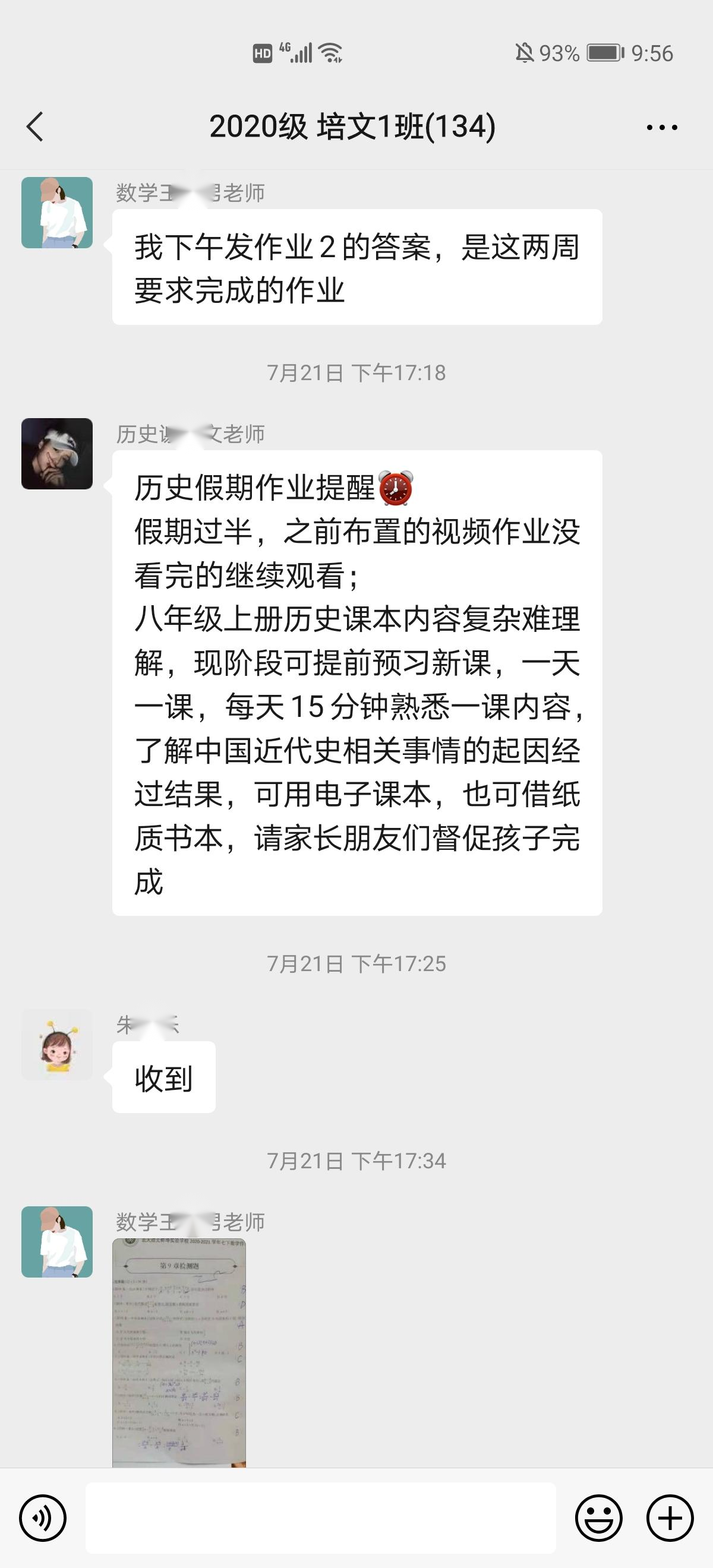Open the avatar of the sender of 收到
This screenshot has width=713, height=1568.
coord(57,1045)
